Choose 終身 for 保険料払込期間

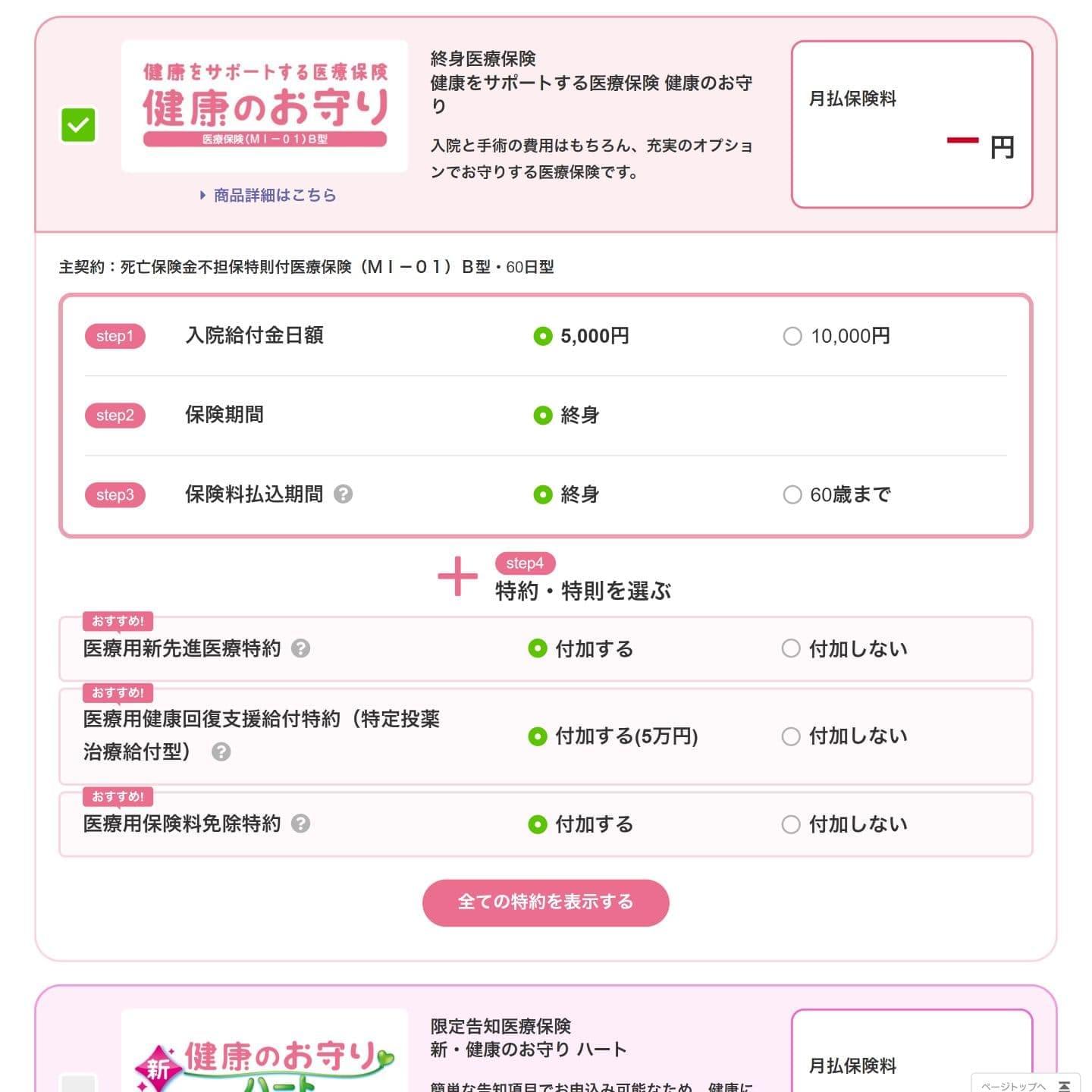(x=543, y=495)
